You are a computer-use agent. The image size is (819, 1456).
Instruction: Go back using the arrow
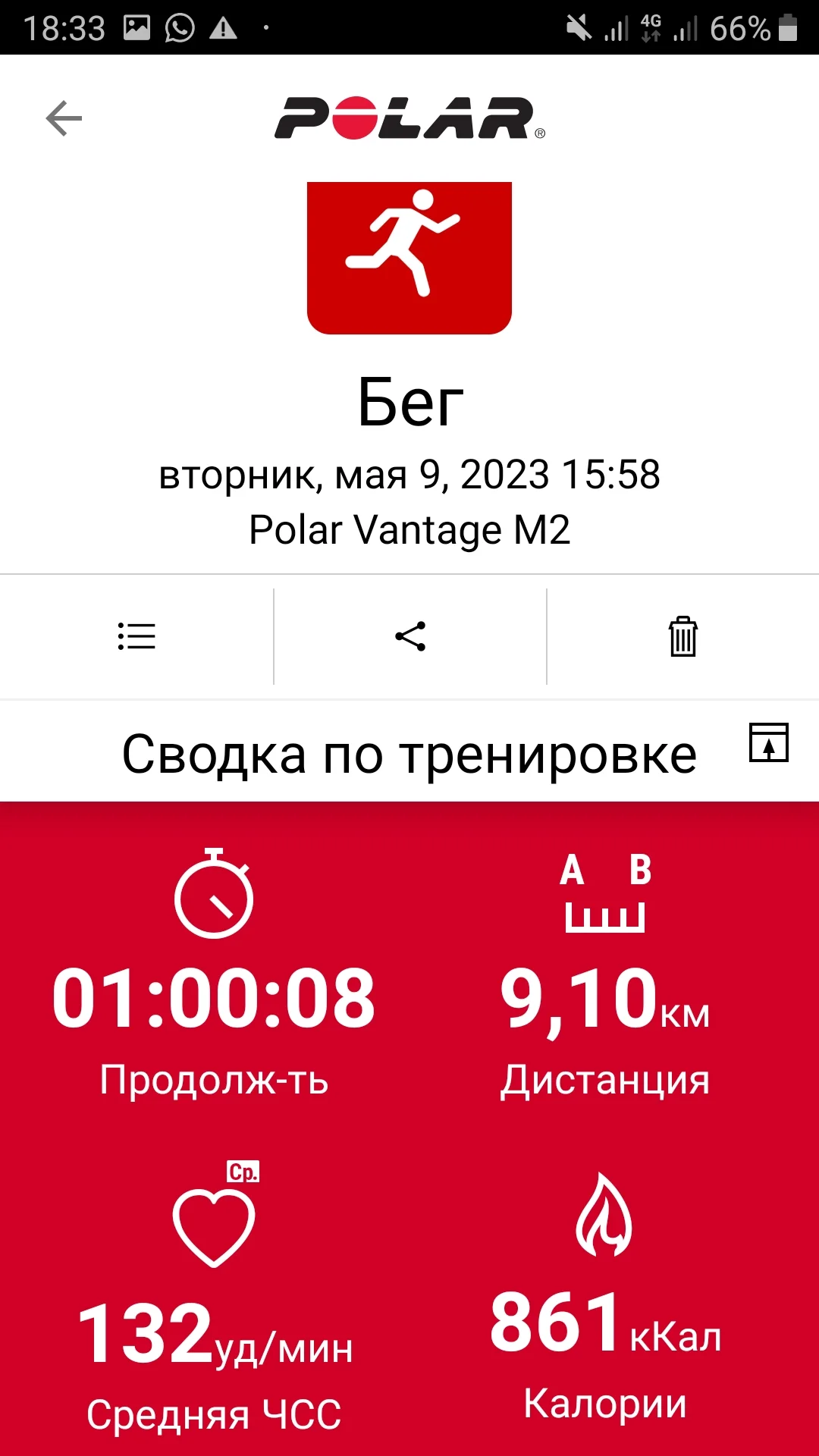click(64, 118)
